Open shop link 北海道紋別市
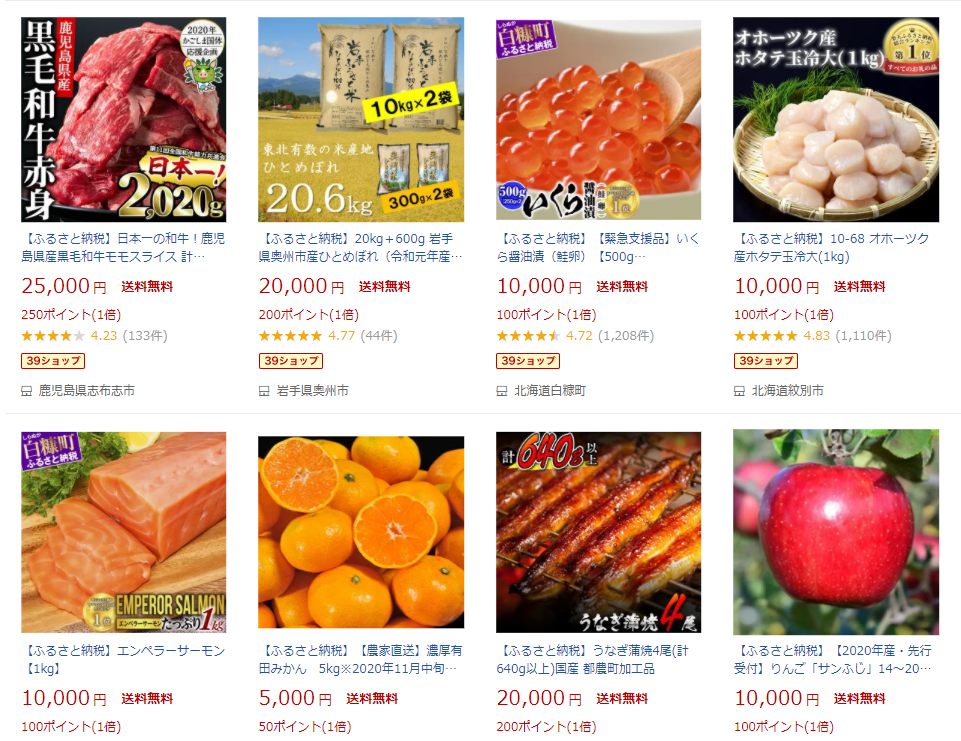This screenshot has height=741, width=961. 787,391
